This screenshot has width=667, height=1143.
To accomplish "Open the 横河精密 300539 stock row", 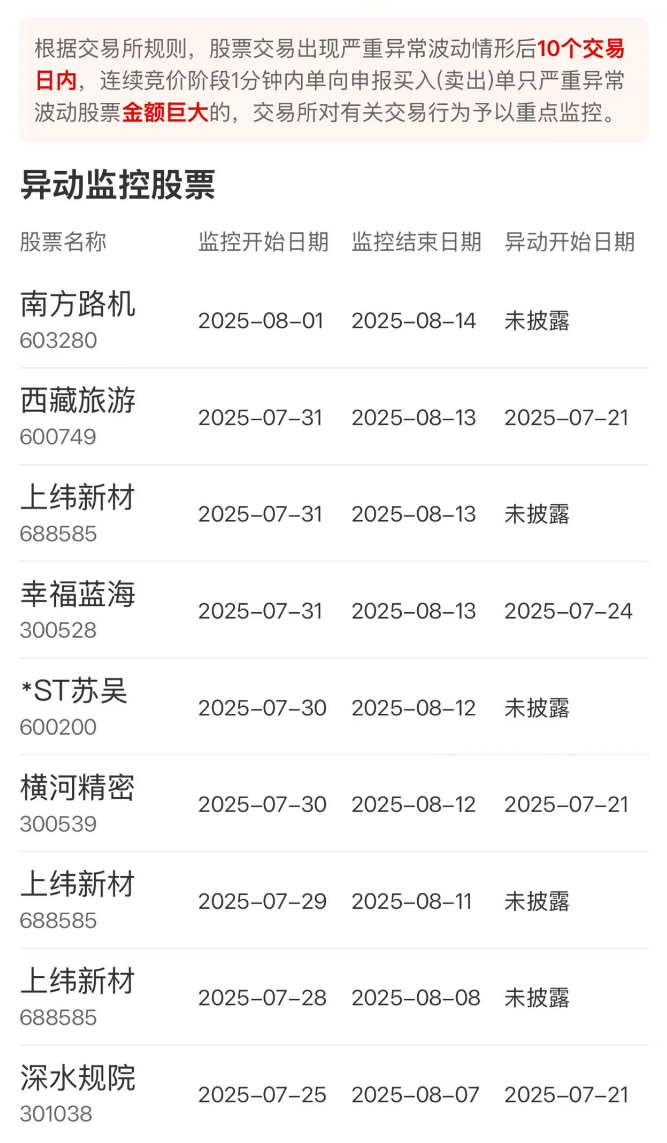I will tap(333, 803).
